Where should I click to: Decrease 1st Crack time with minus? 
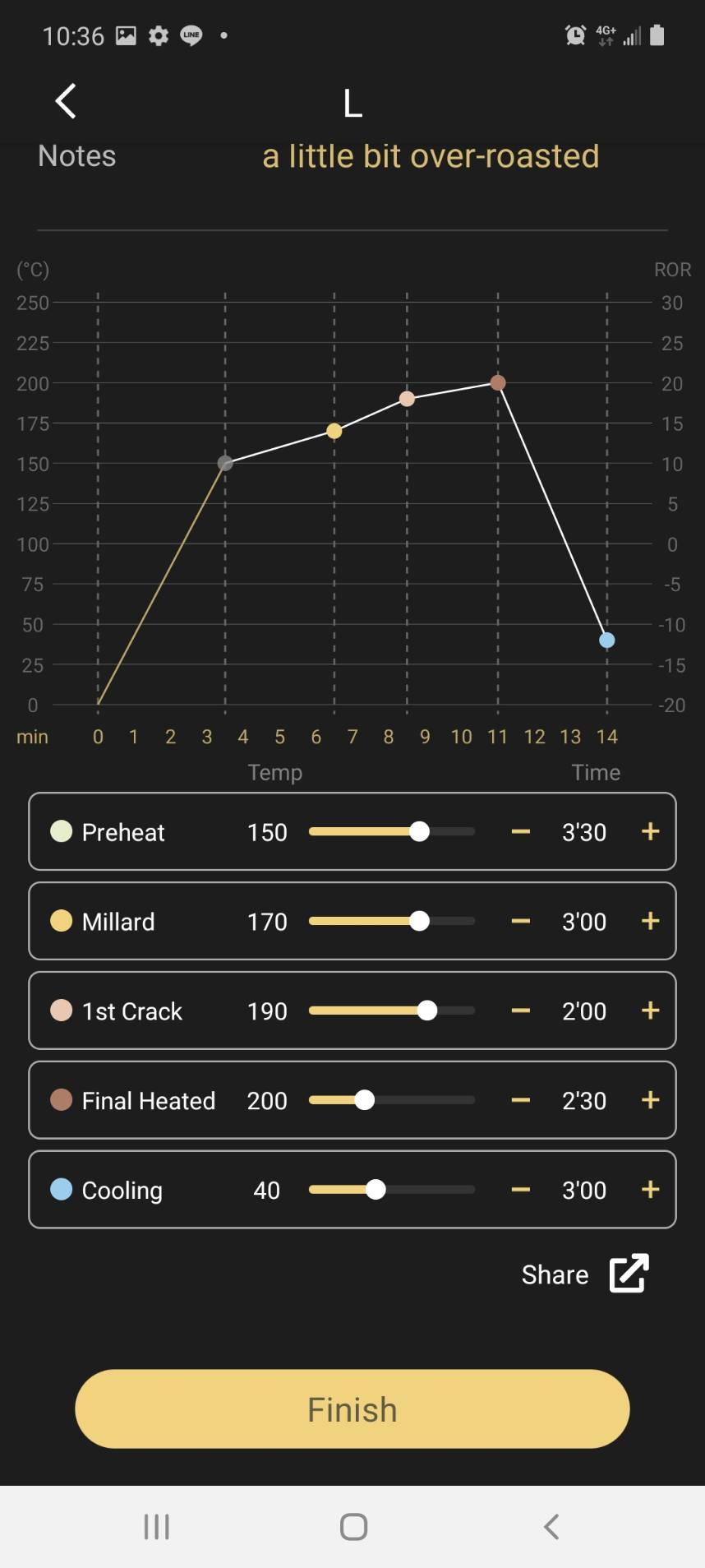click(x=520, y=1011)
